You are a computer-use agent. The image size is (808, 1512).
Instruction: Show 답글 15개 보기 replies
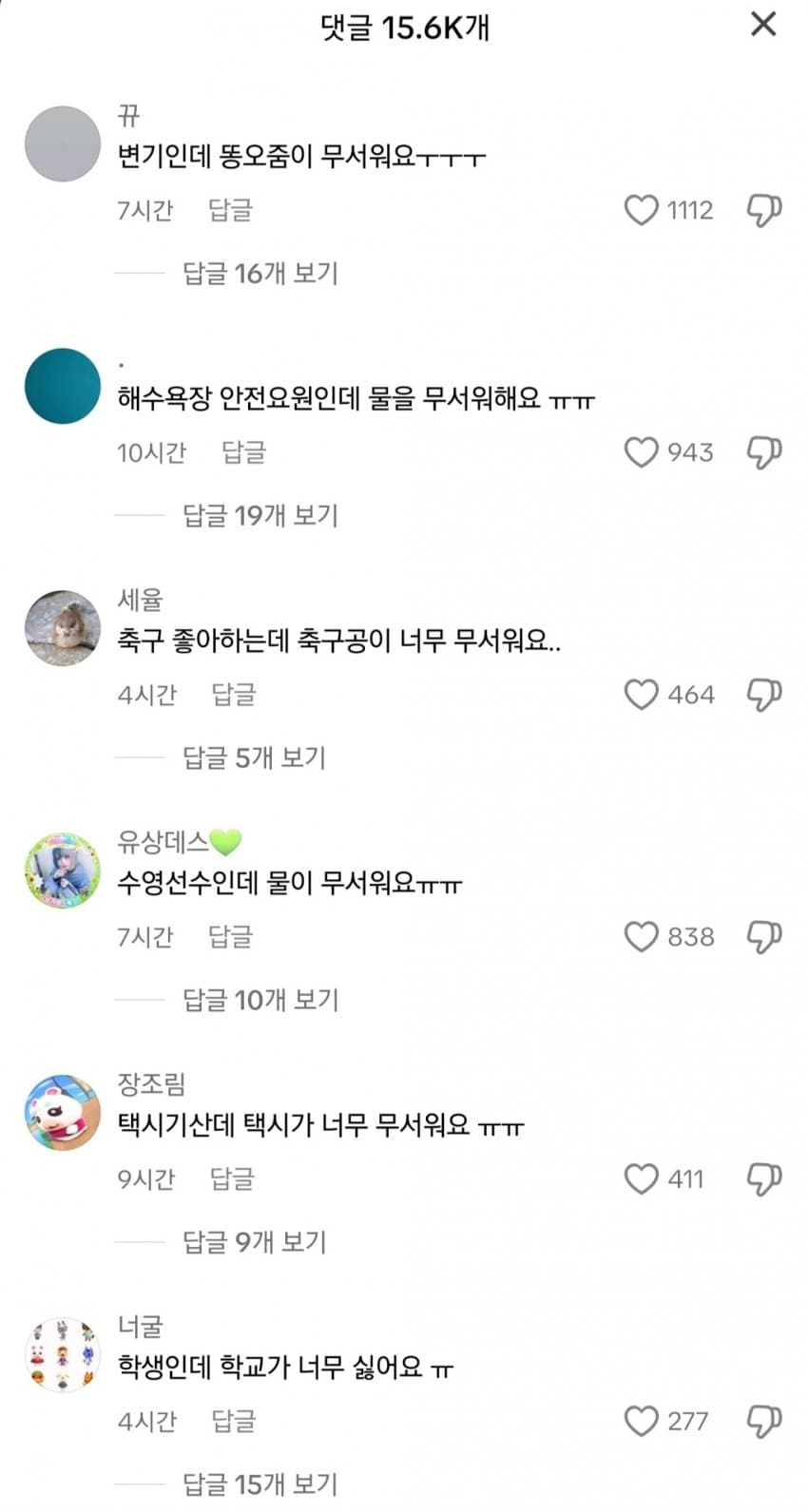[260, 1483]
